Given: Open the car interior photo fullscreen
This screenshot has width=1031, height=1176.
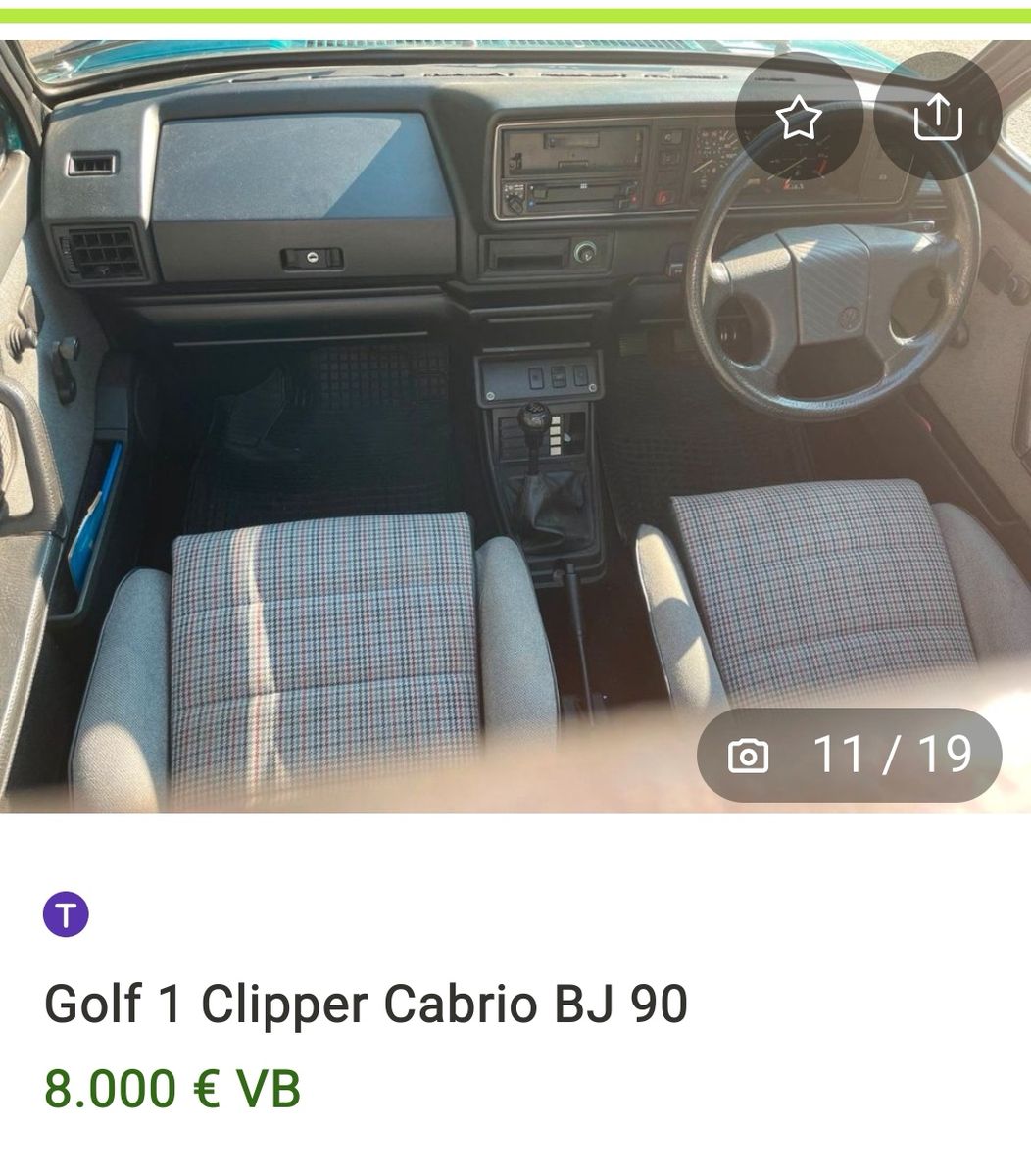Looking at the screenshot, I should point(441,441).
